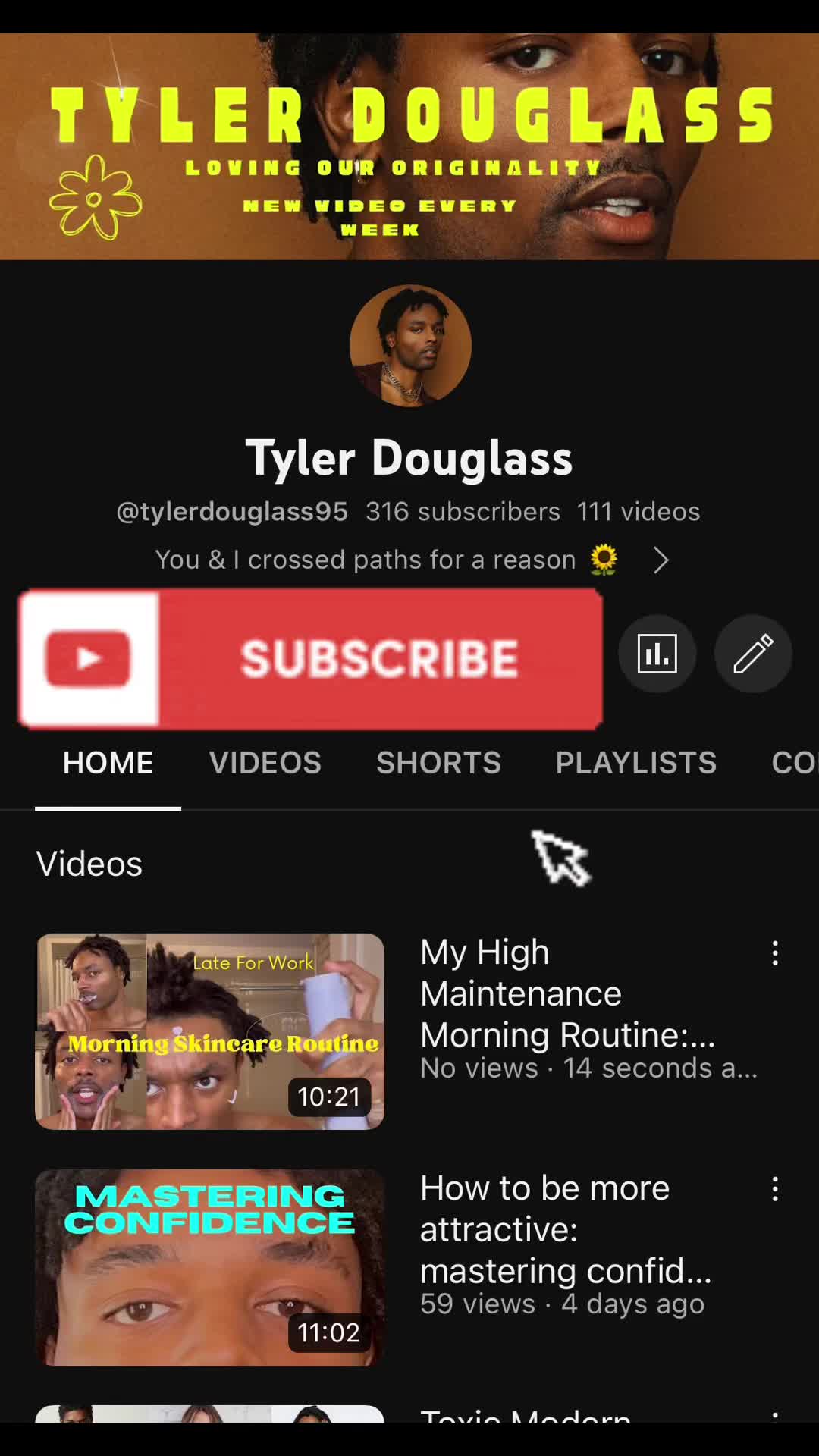
Task: Edit channel with the pencil icon
Action: pyautogui.click(x=753, y=654)
